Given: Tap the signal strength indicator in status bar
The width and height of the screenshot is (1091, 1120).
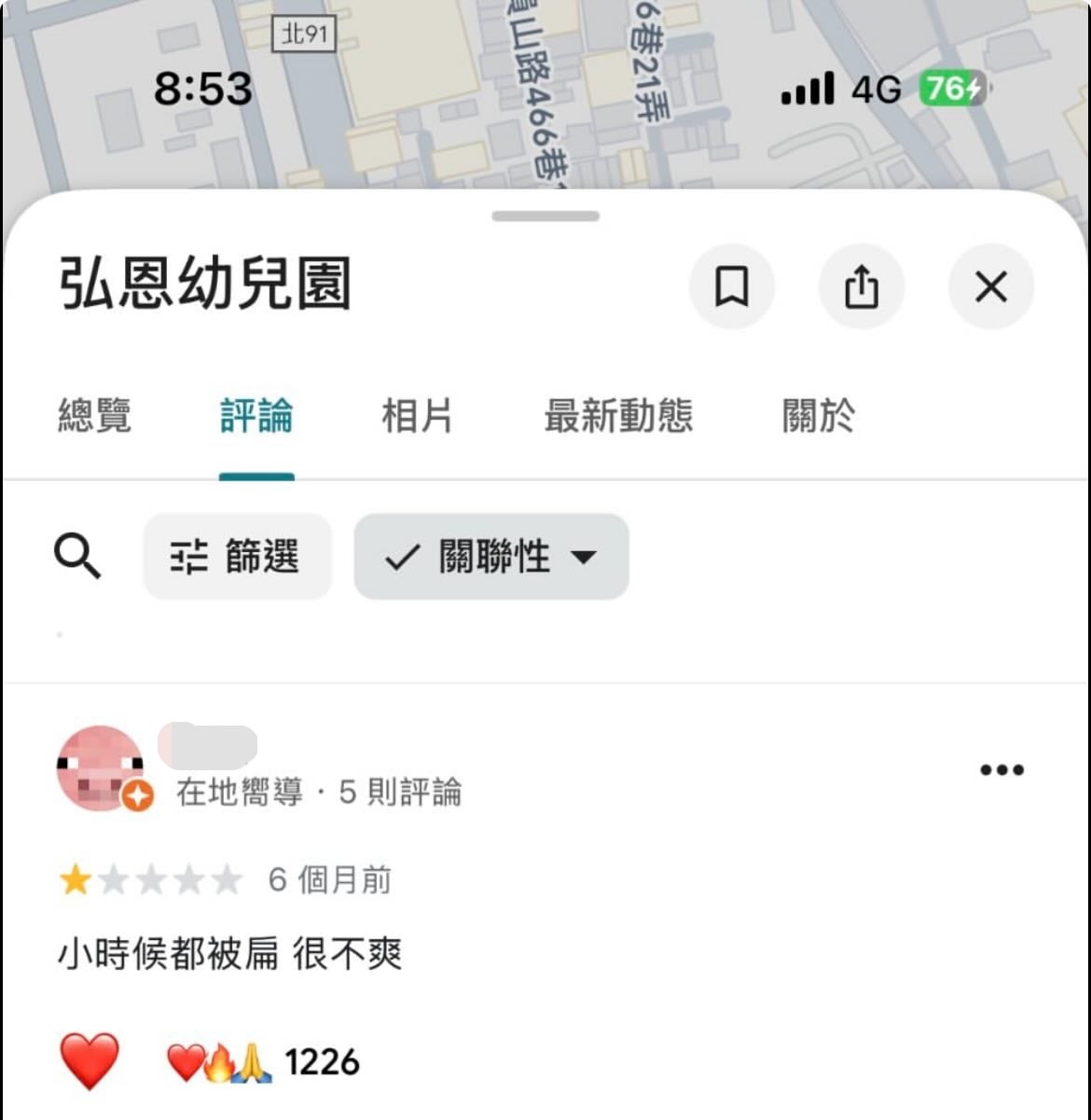Looking at the screenshot, I should [808, 88].
